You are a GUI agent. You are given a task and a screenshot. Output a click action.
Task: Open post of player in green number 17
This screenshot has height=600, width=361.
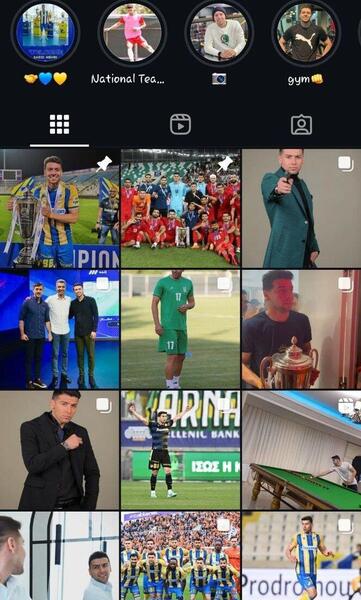(x=180, y=329)
